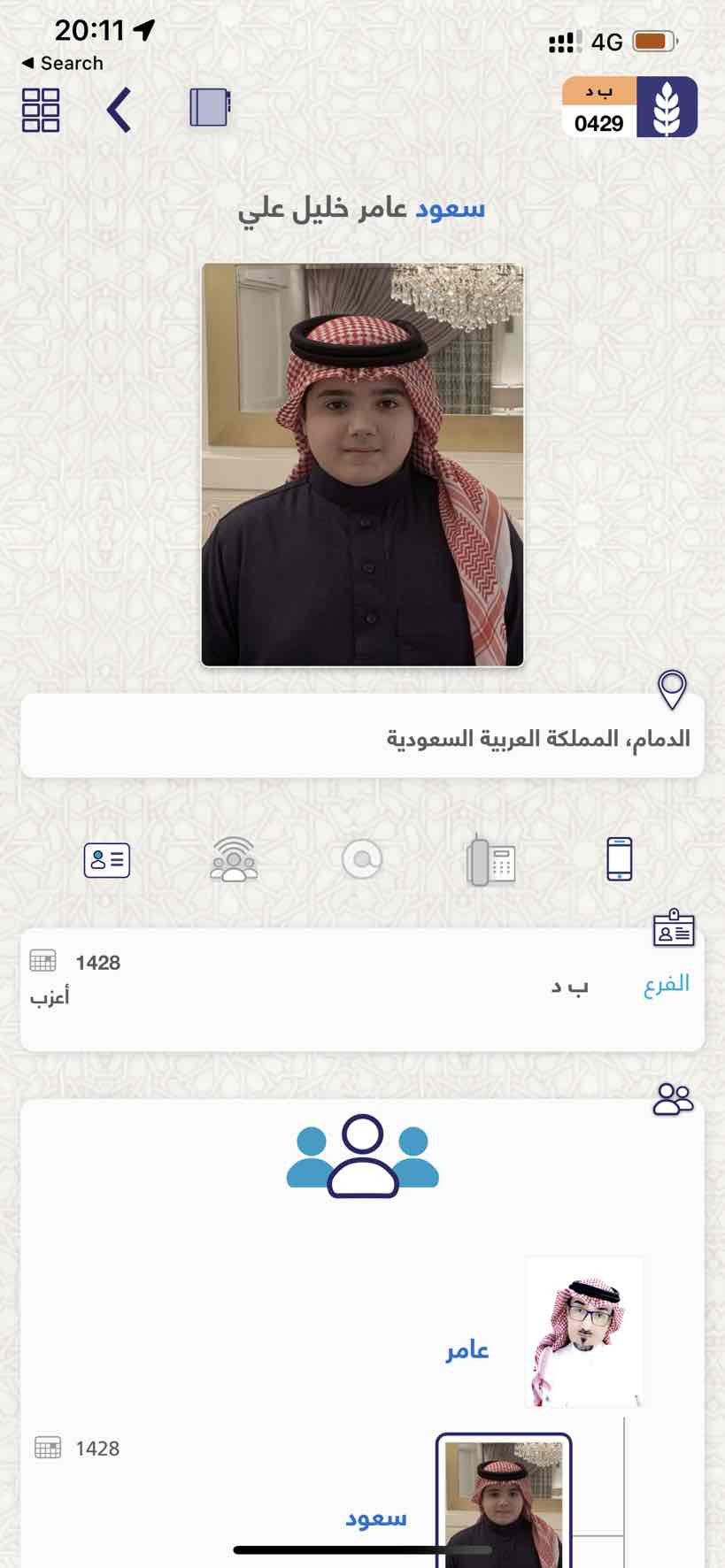
Task: Open the location card الدمام، المملكة العربية السعودية
Action: [362, 736]
